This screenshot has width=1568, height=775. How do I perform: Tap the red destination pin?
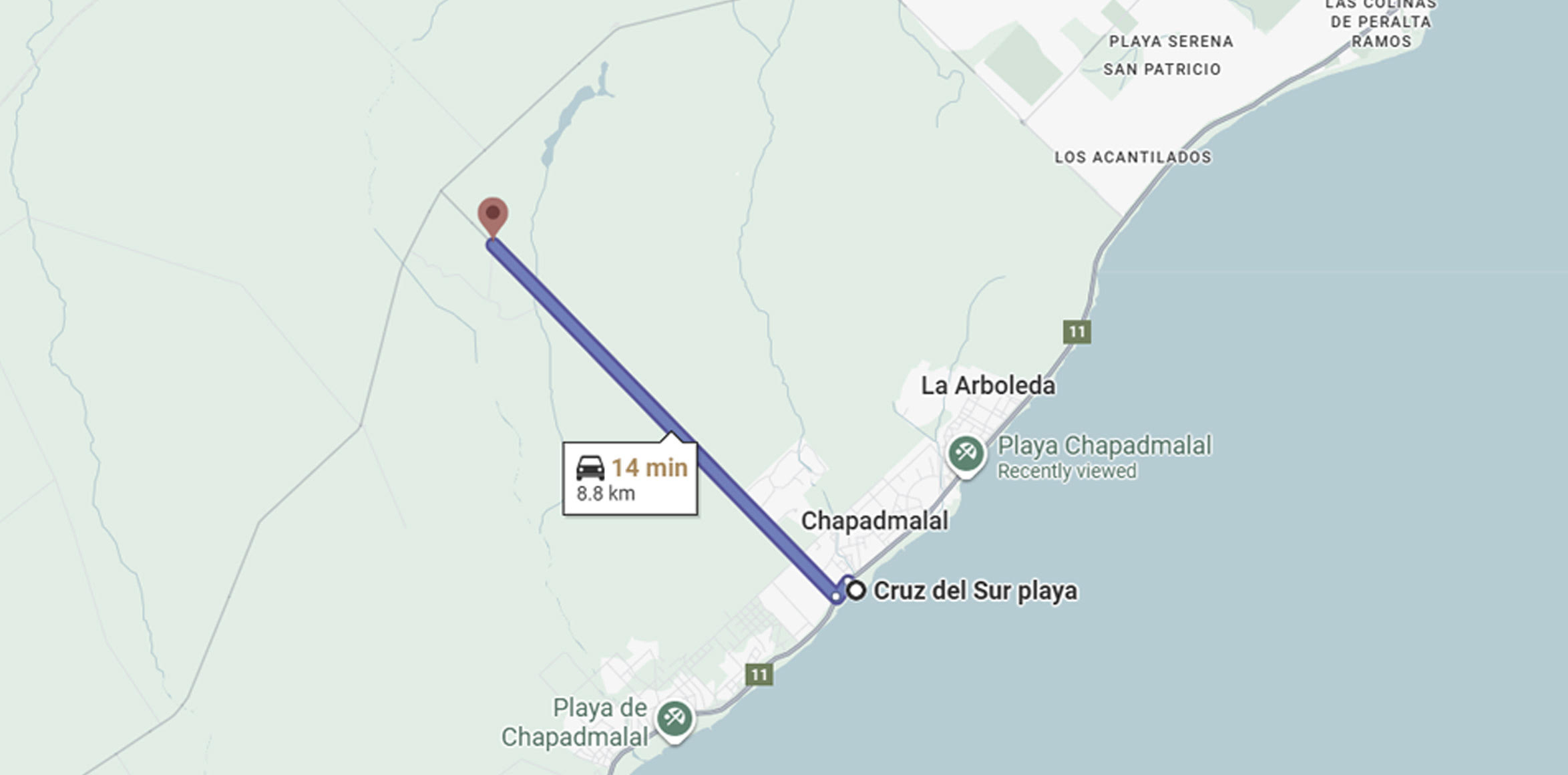493,215
